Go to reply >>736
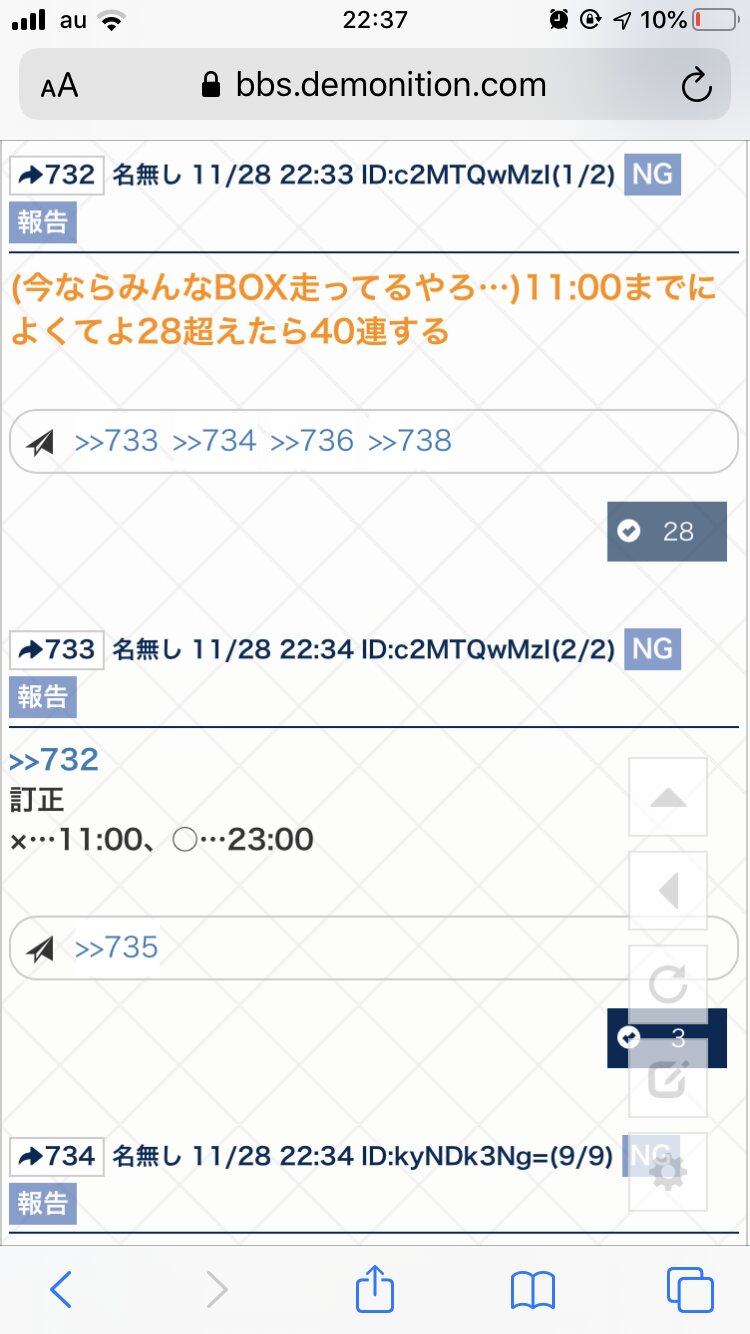750x1334 pixels. (313, 441)
